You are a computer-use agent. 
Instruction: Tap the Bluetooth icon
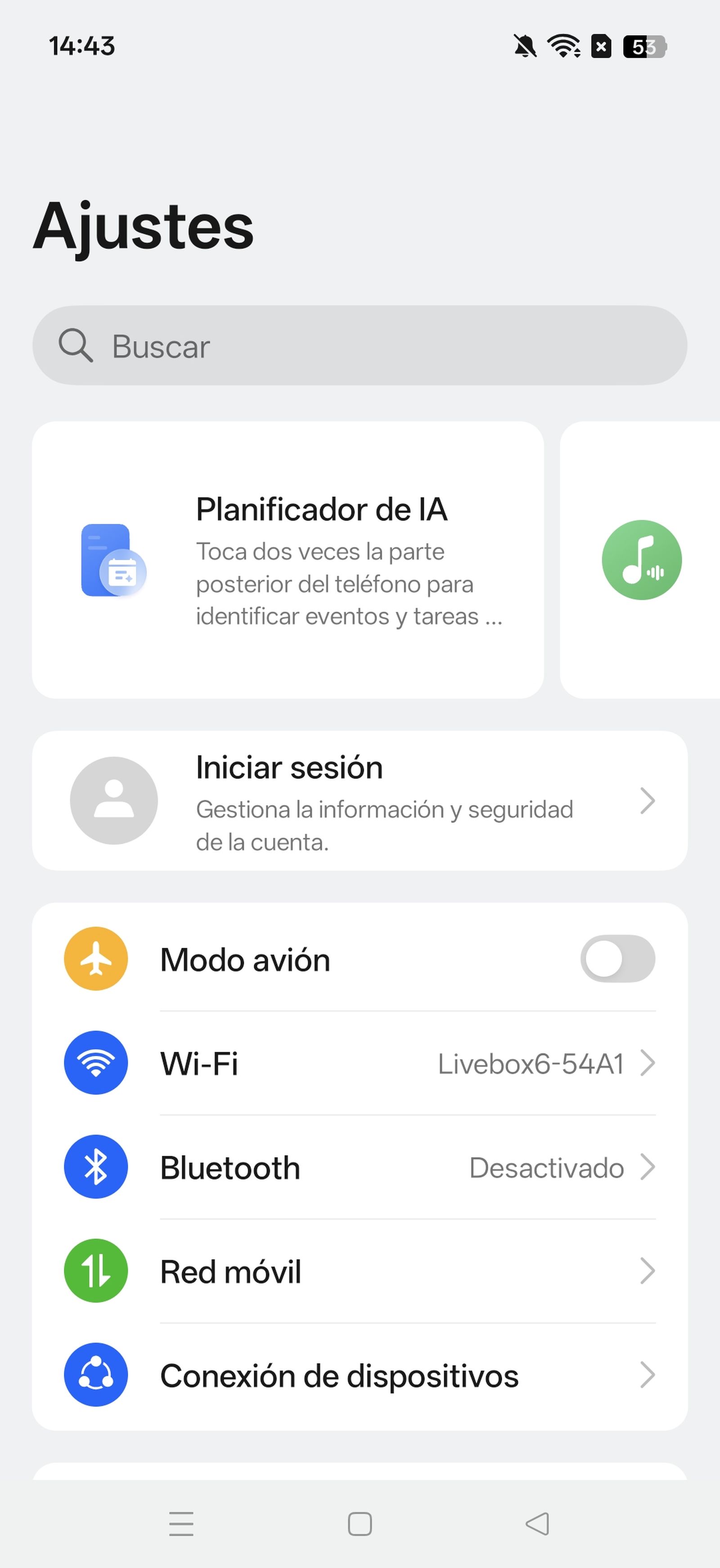click(x=95, y=1167)
